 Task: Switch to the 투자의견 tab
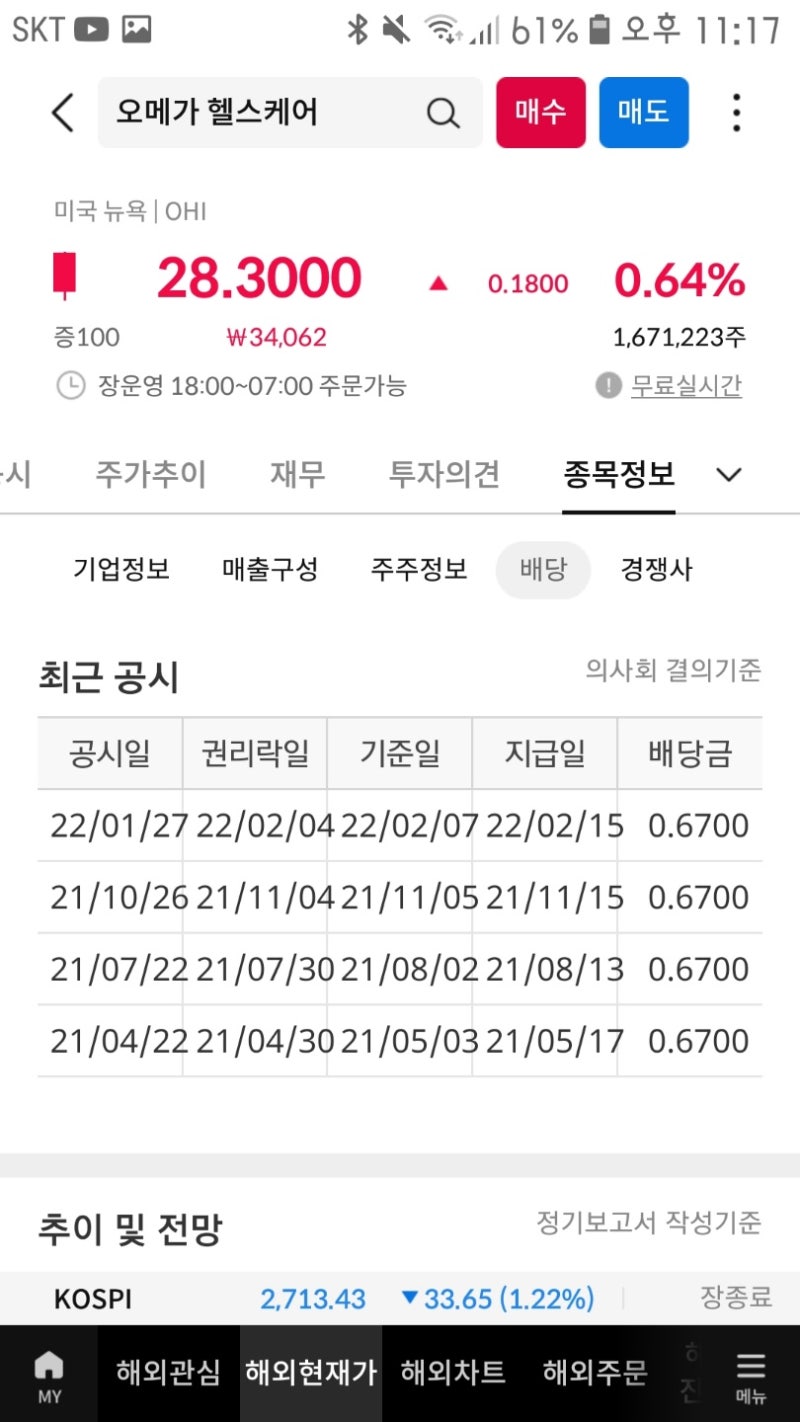(x=444, y=474)
